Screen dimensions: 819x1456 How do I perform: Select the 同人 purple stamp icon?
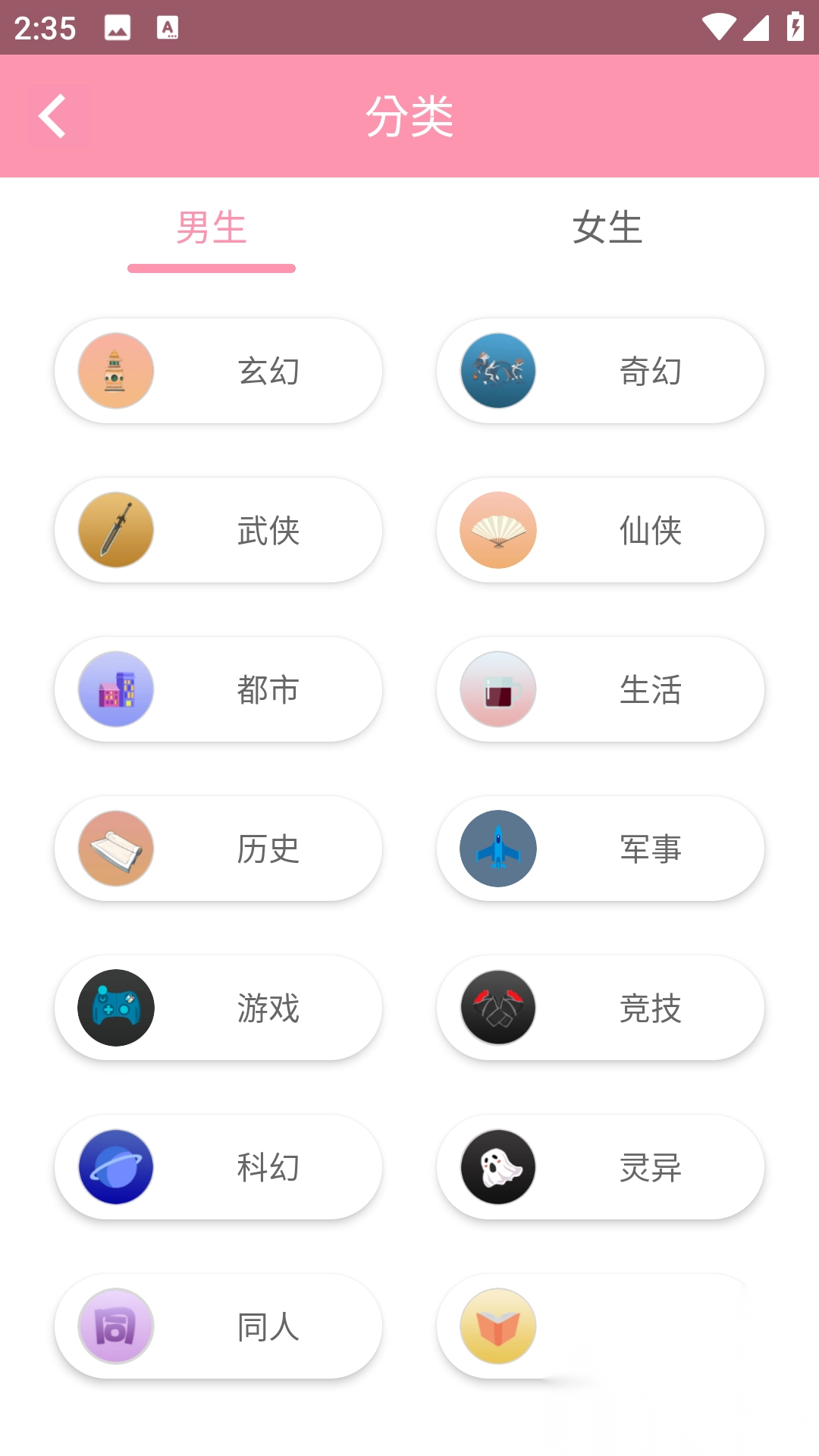pos(115,1326)
